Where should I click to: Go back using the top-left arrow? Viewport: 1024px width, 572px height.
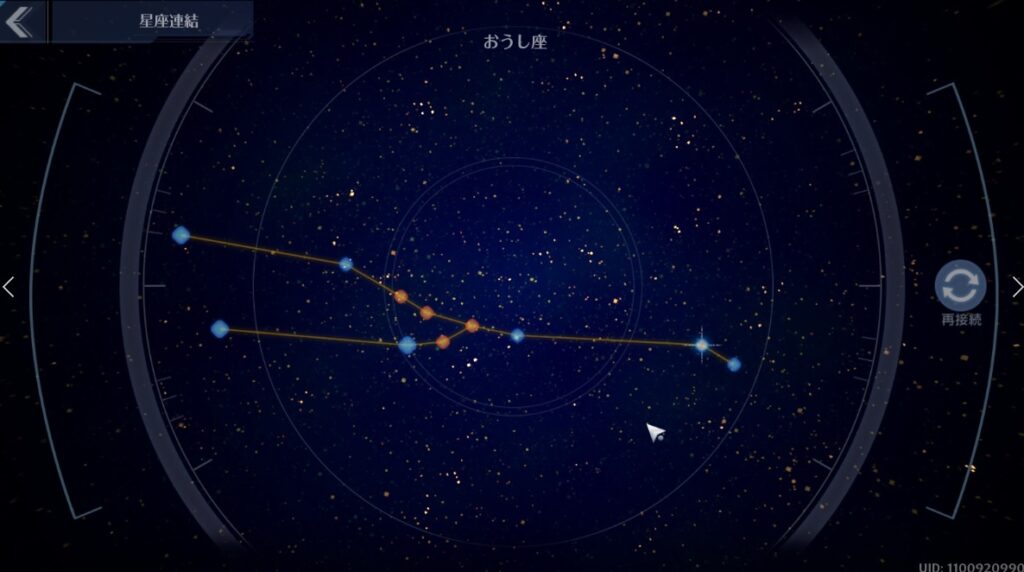[x=19, y=20]
